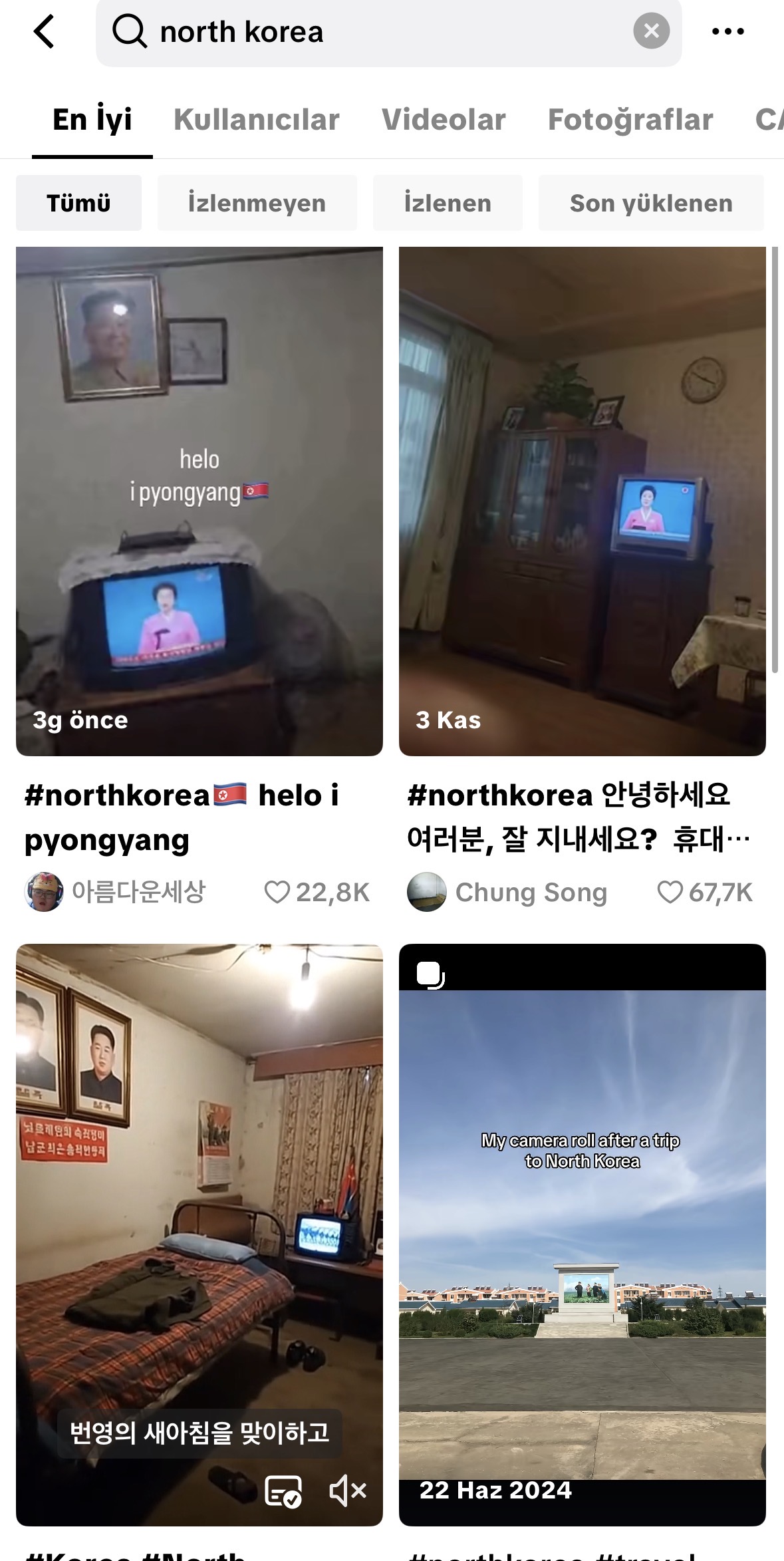The width and height of the screenshot is (784, 1561).
Task: Select the İzlenen filter chip
Action: (x=448, y=203)
